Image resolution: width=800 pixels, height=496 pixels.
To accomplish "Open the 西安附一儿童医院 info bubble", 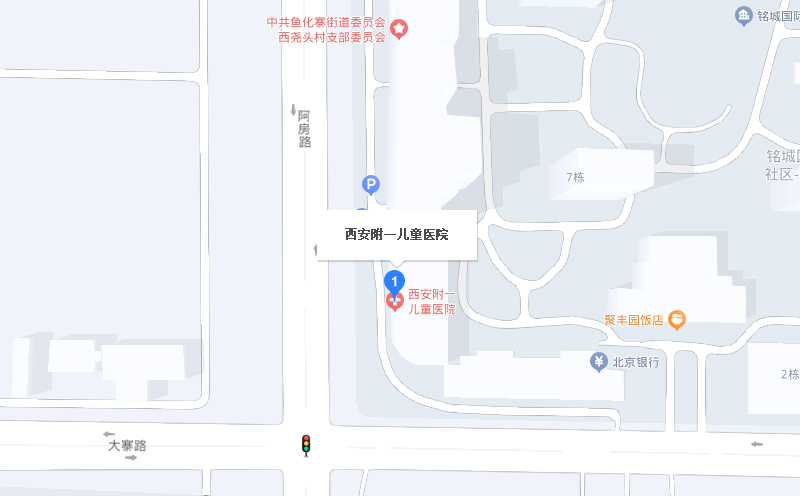I will tap(397, 235).
